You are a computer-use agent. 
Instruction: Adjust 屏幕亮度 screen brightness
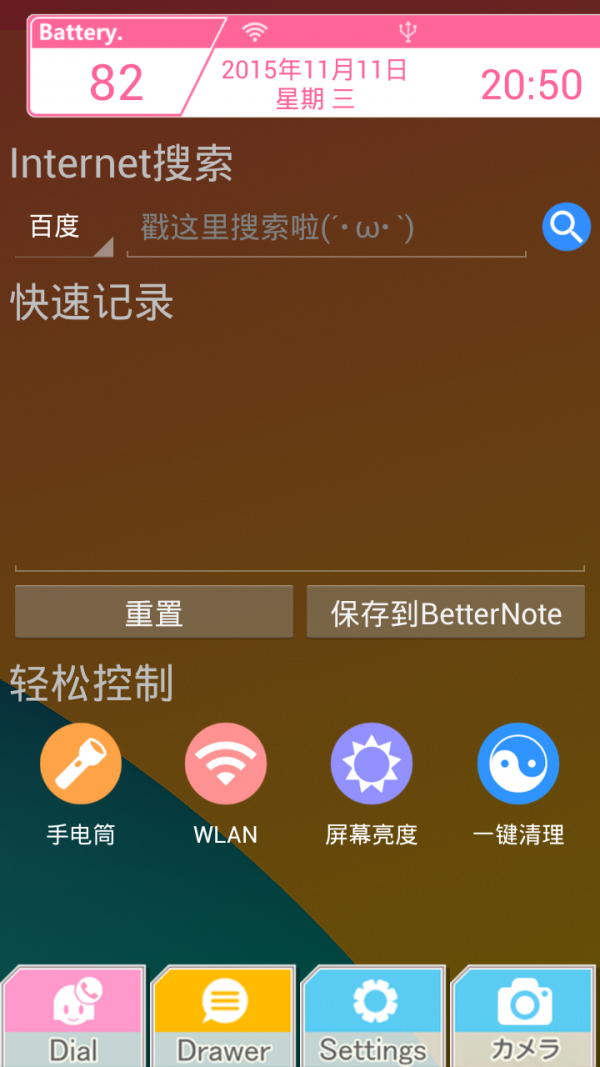click(372, 765)
